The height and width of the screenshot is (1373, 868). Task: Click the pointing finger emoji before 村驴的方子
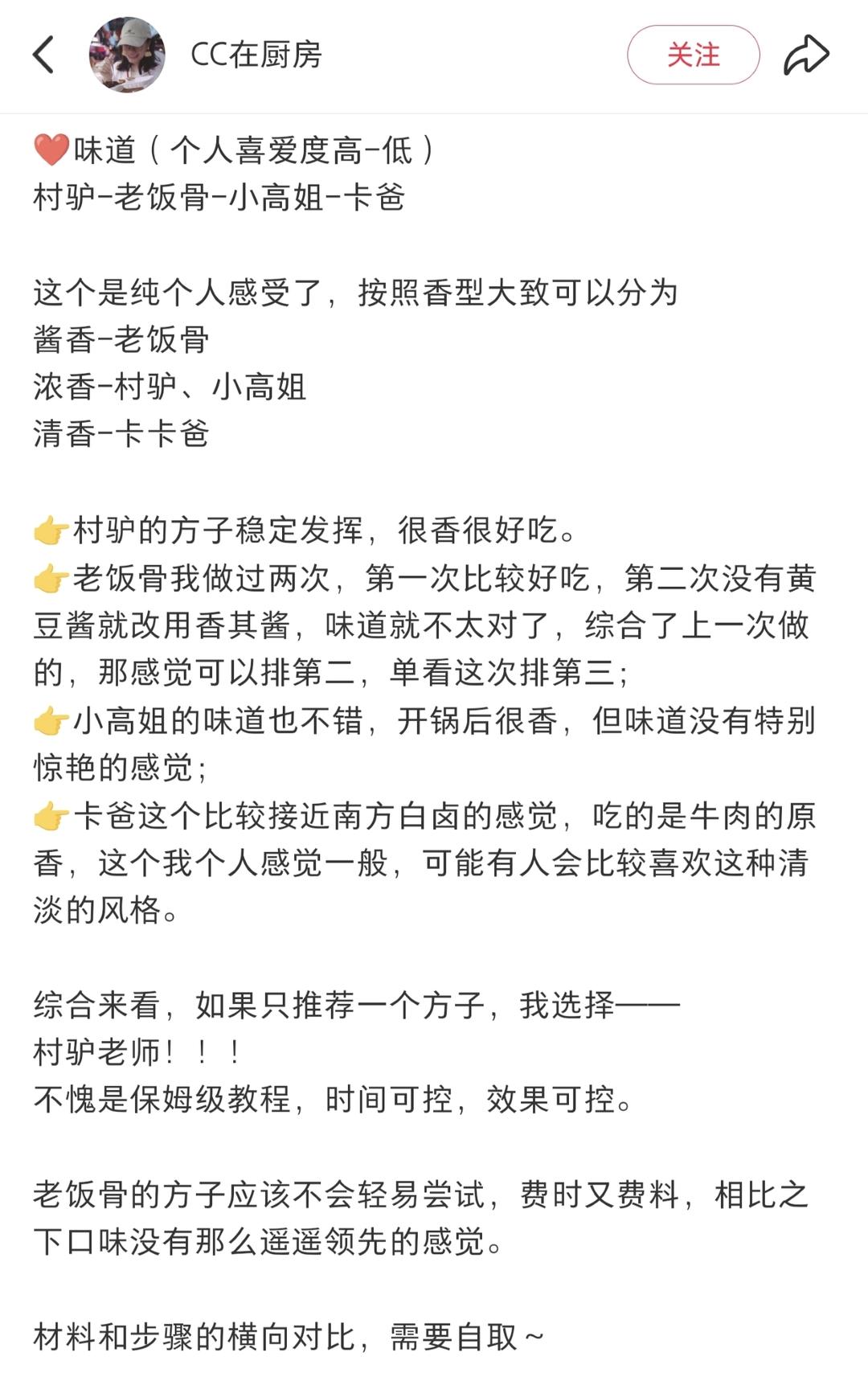point(50,531)
